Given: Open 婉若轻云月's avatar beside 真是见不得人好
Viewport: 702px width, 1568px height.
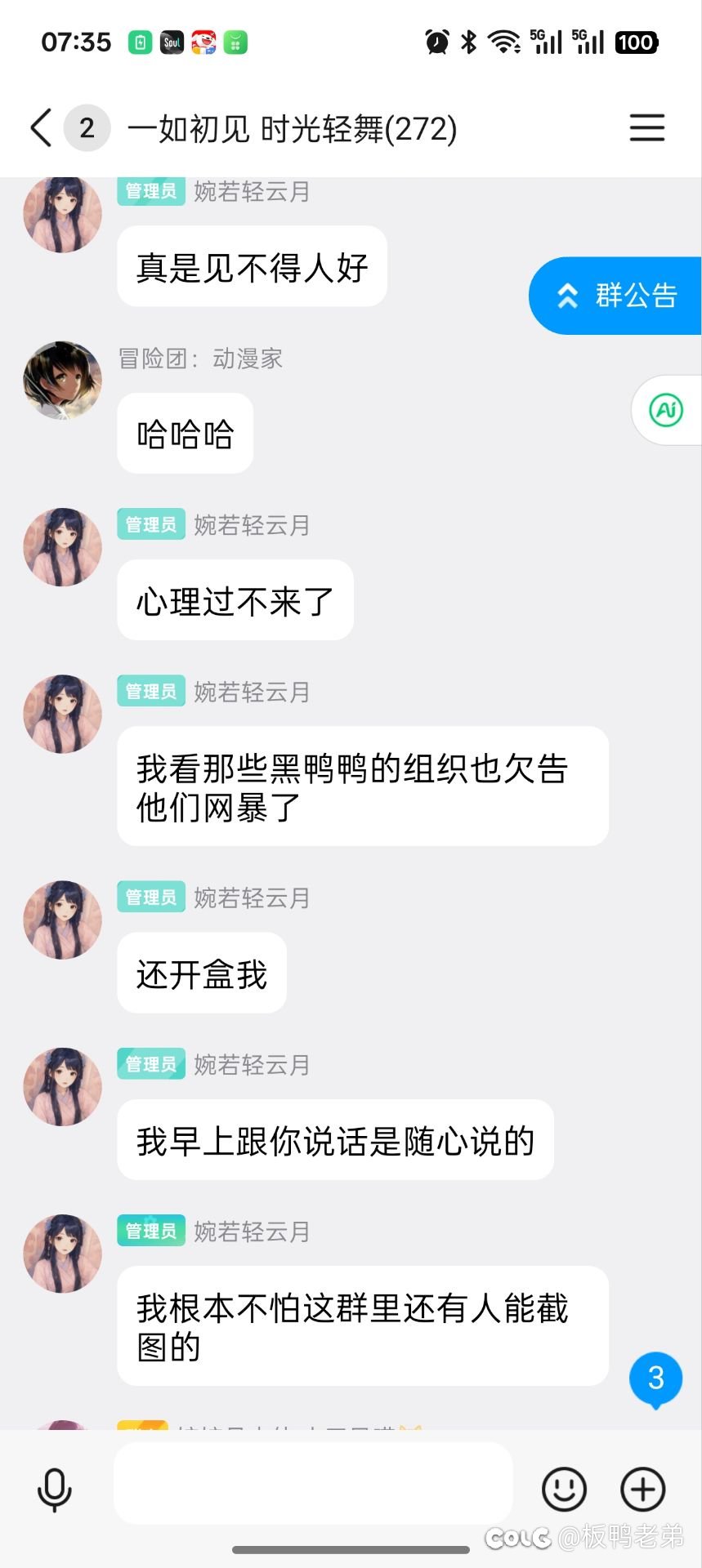Looking at the screenshot, I should (63, 215).
